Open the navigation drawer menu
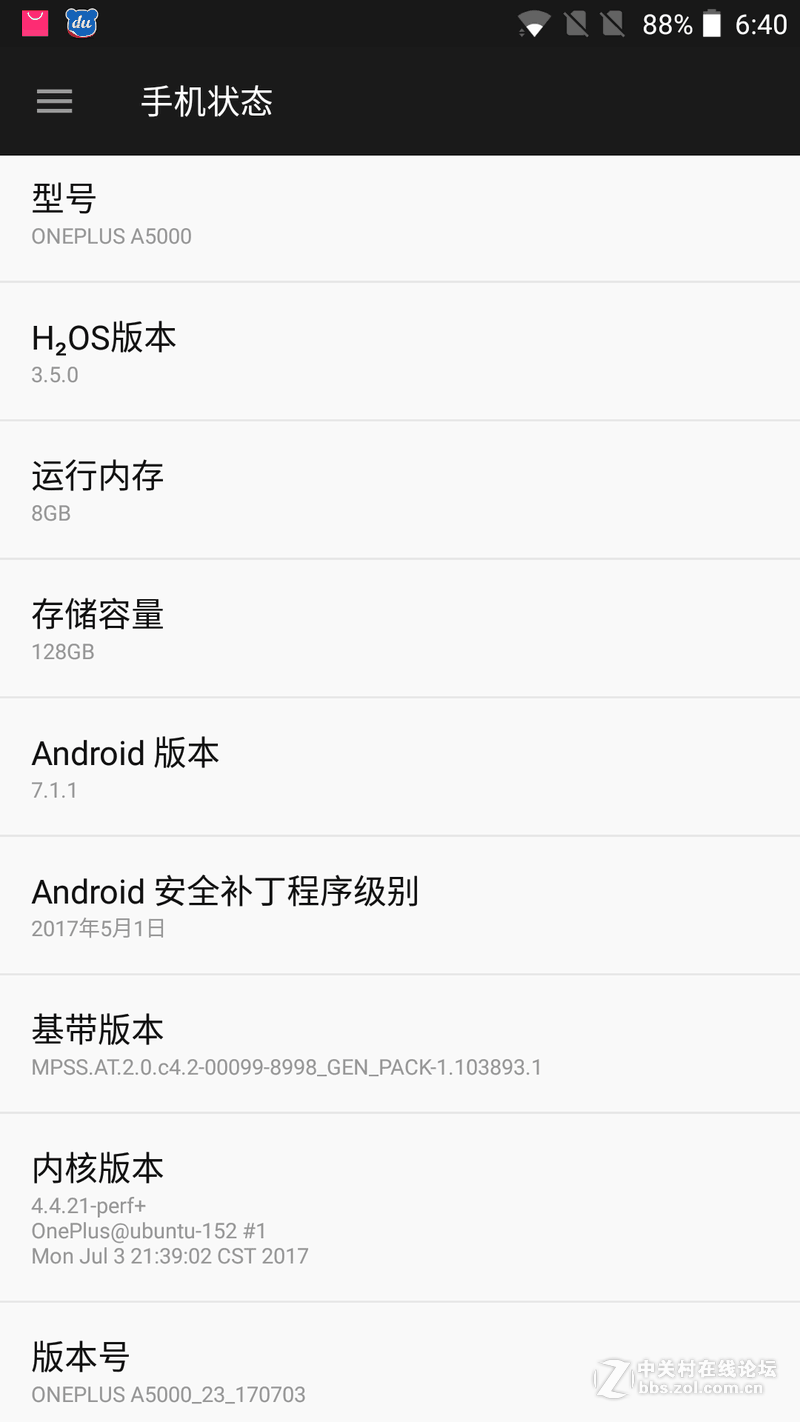 (x=54, y=102)
